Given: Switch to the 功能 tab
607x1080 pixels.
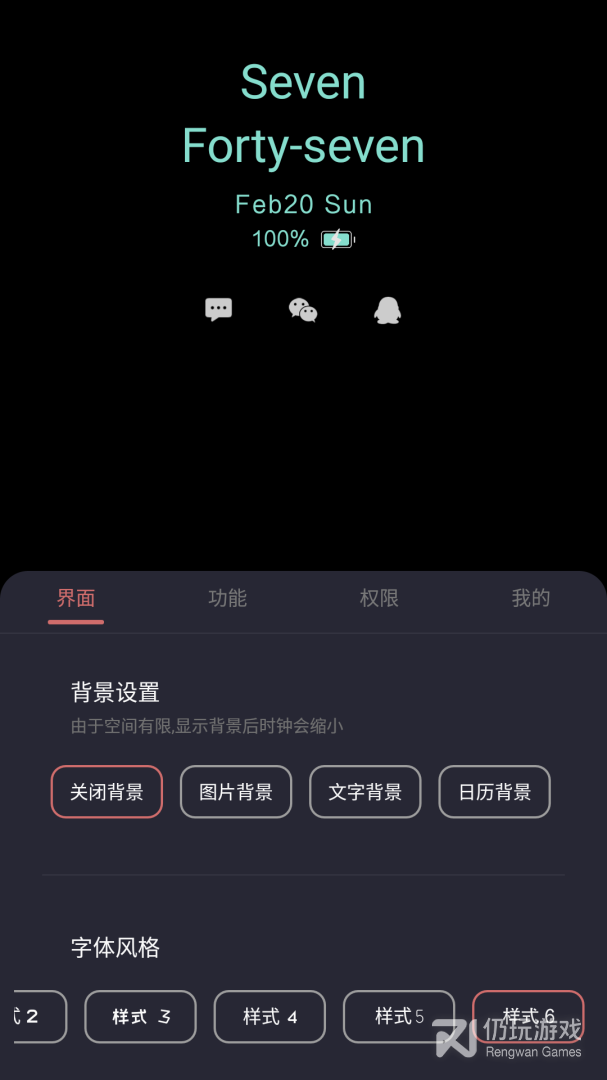Looking at the screenshot, I should (x=227, y=598).
